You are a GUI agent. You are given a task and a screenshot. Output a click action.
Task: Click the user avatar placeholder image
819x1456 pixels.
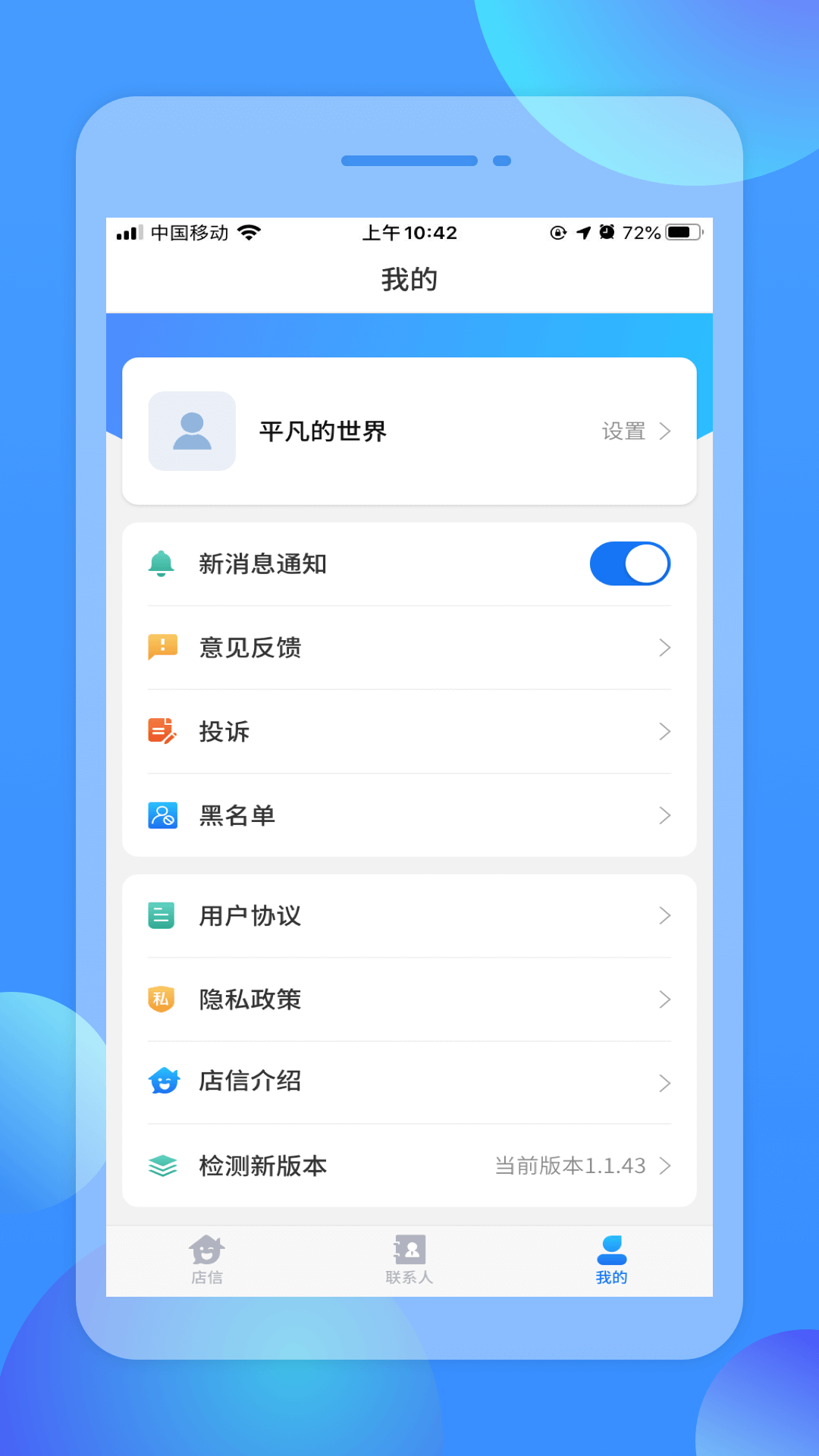[192, 430]
